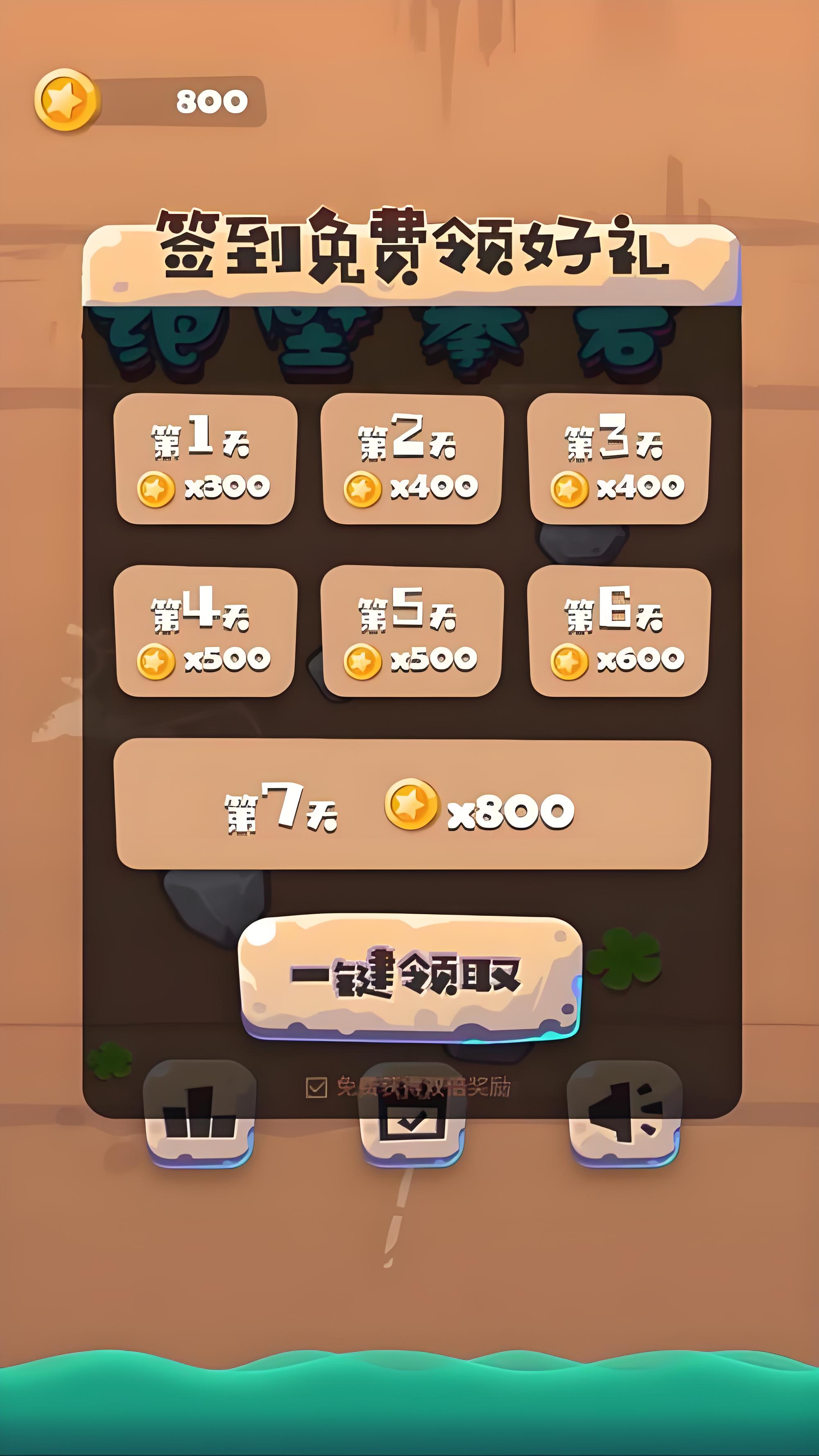This screenshot has height=1456, width=819.
Task: Select the 第4天 x500 reward card
Action: tap(205, 631)
